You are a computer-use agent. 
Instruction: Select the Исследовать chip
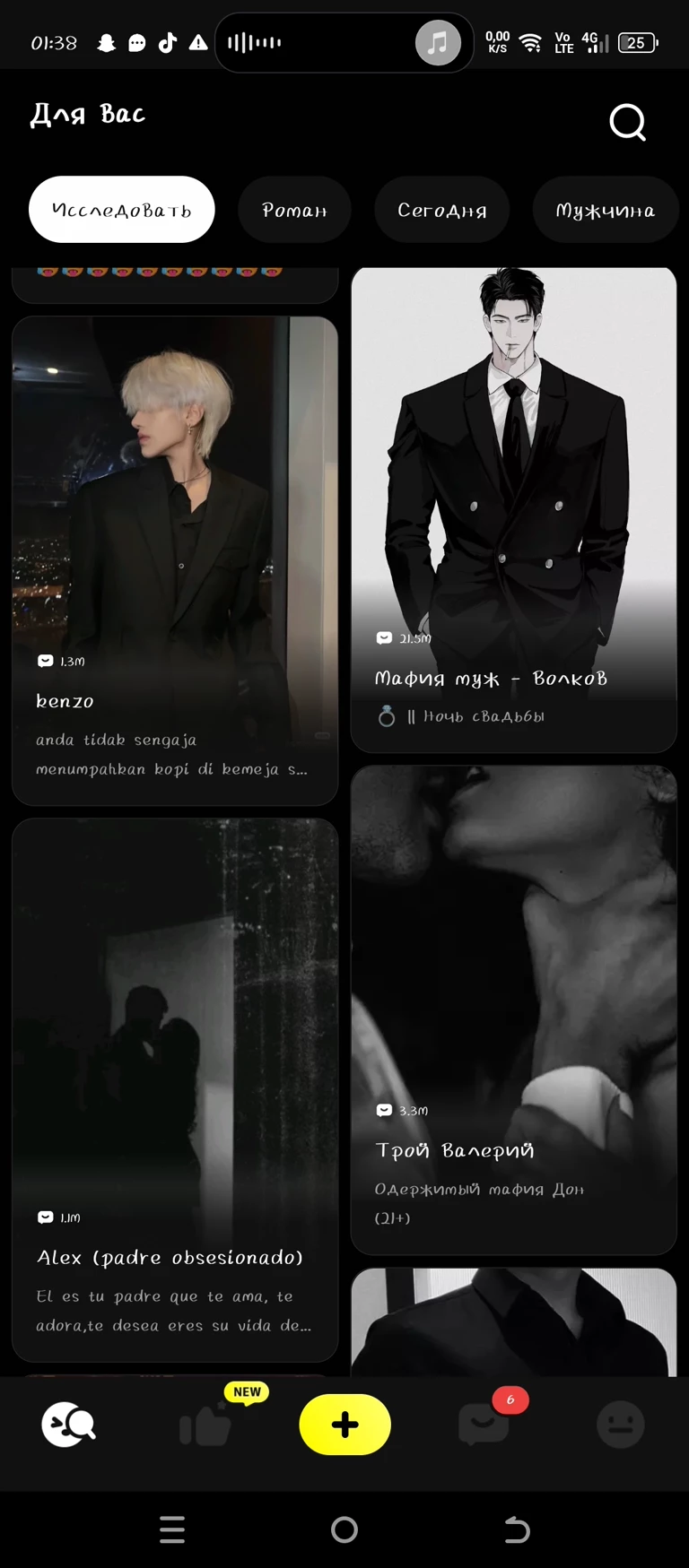[122, 210]
